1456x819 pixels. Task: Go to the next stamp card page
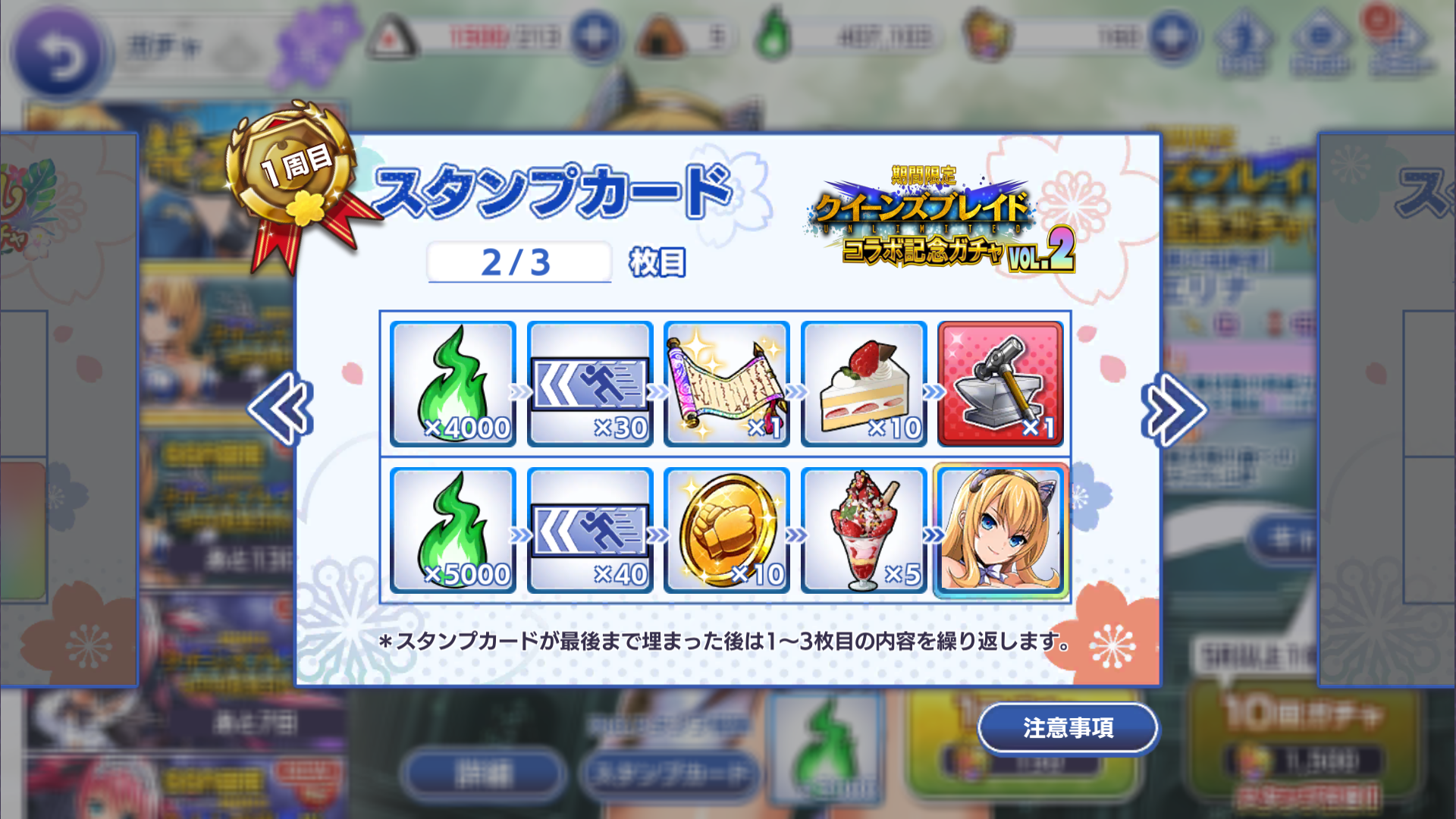click(x=1172, y=410)
